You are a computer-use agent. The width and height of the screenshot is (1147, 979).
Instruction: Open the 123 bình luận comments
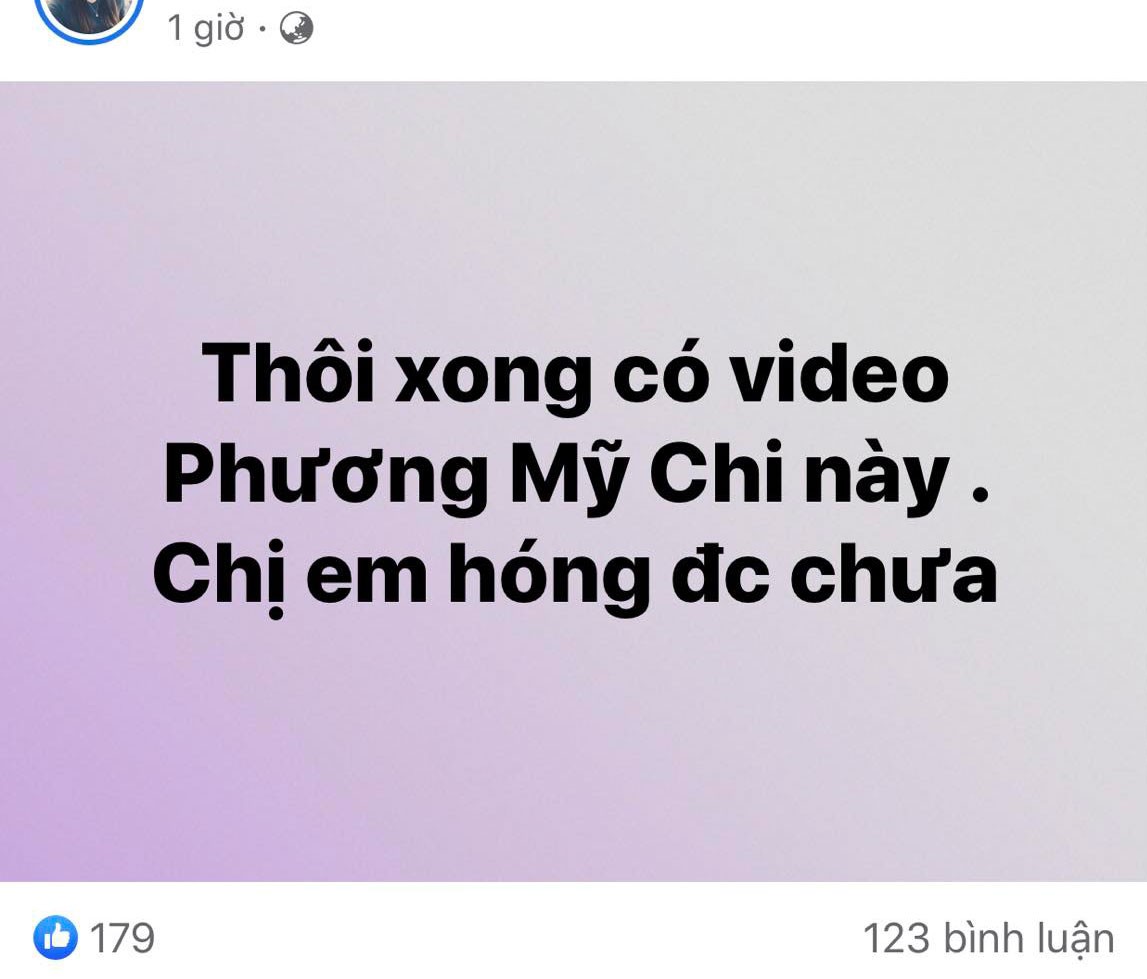[x=988, y=939]
